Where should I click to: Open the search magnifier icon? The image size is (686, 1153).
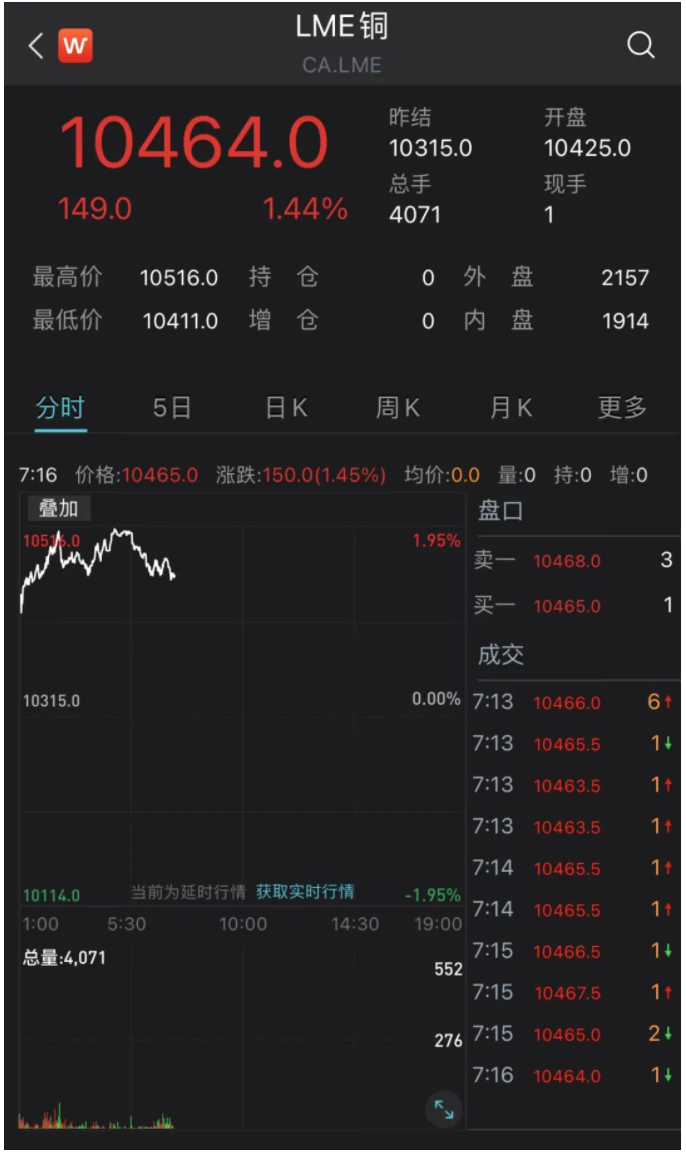point(640,45)
